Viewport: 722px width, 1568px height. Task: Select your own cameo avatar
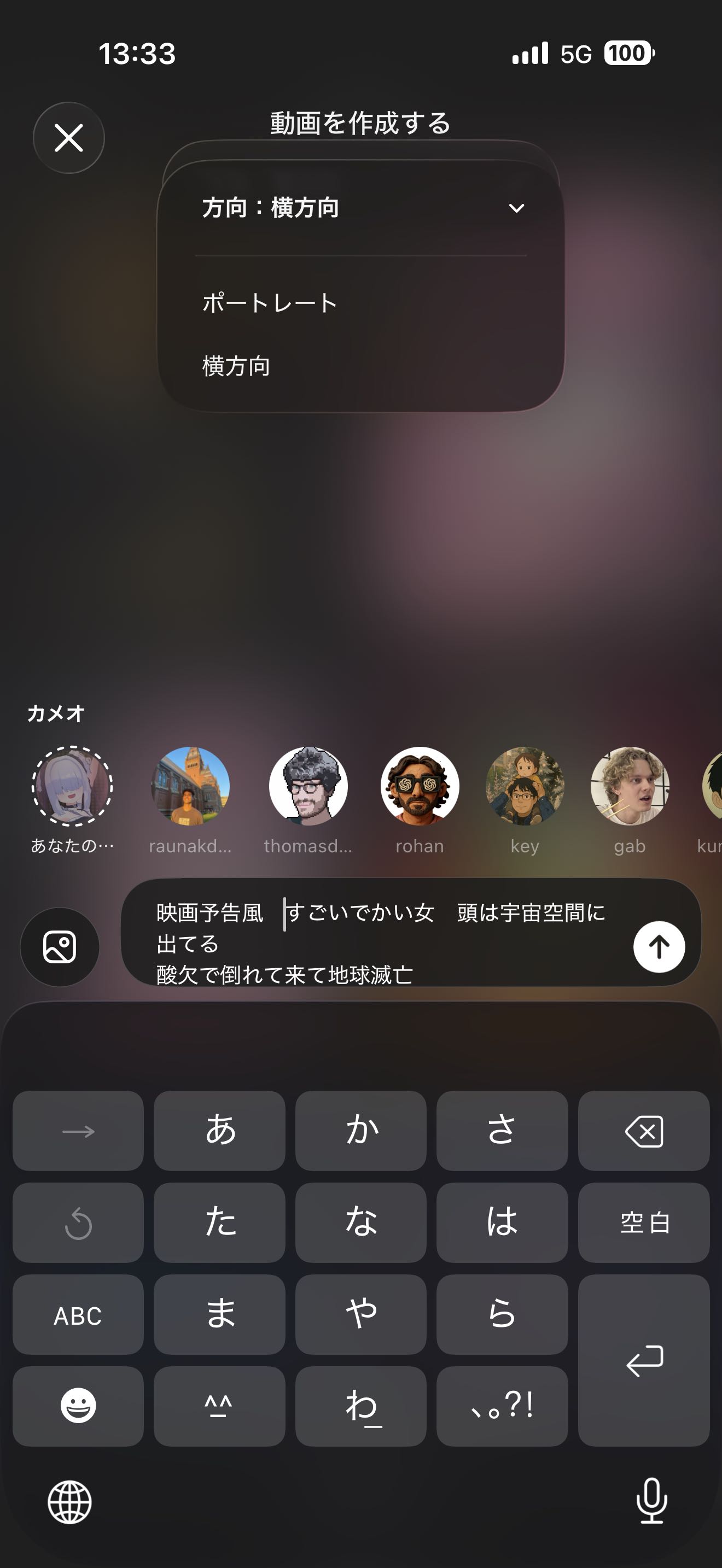[72, 786]
